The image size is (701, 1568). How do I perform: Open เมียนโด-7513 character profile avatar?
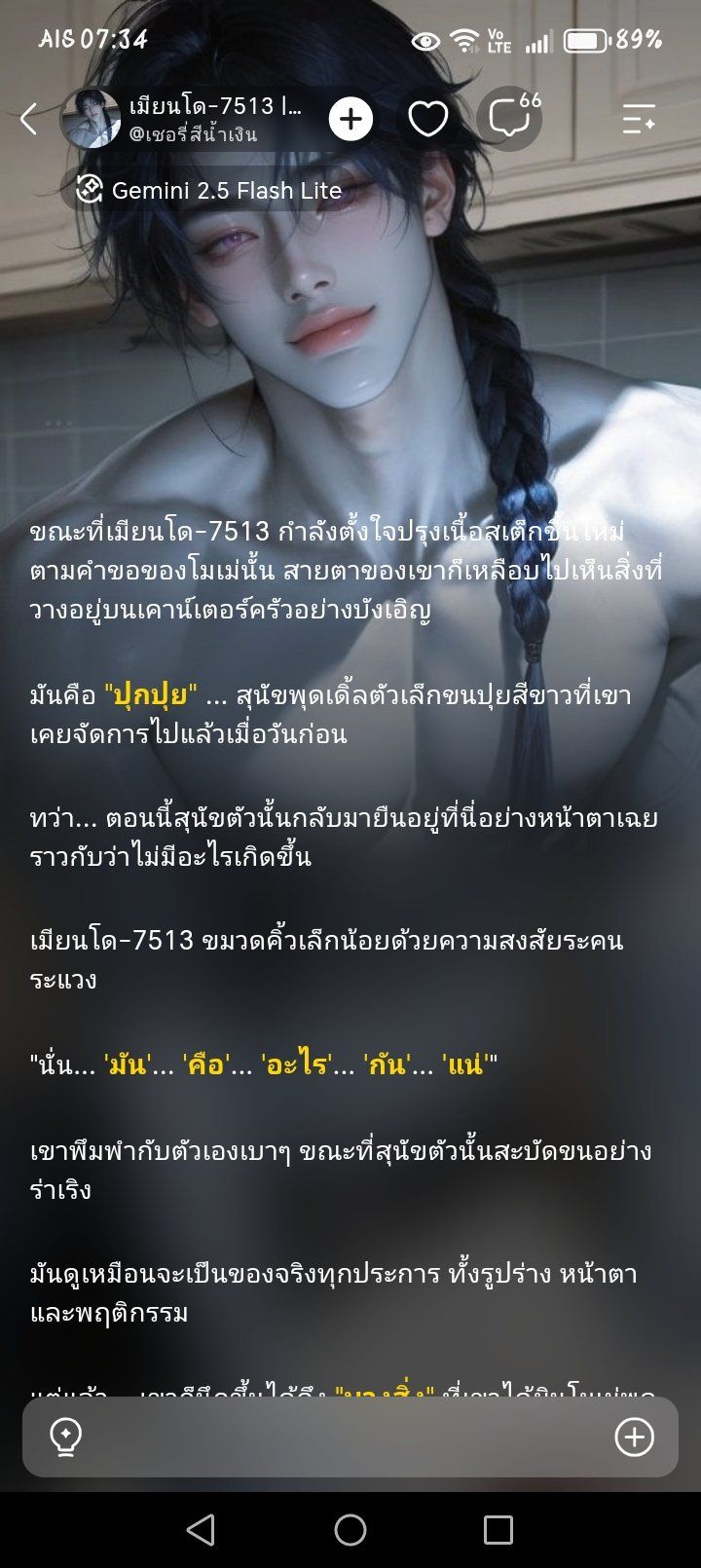91,119
